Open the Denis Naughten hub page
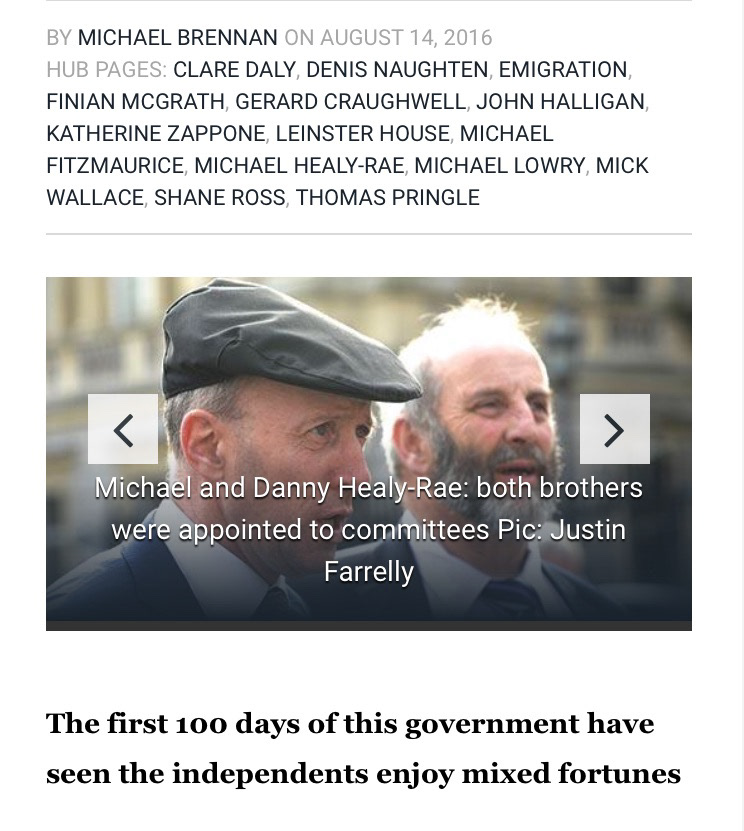Image resolution: width=744 pixels, height=831 pixels. [397, 70]
